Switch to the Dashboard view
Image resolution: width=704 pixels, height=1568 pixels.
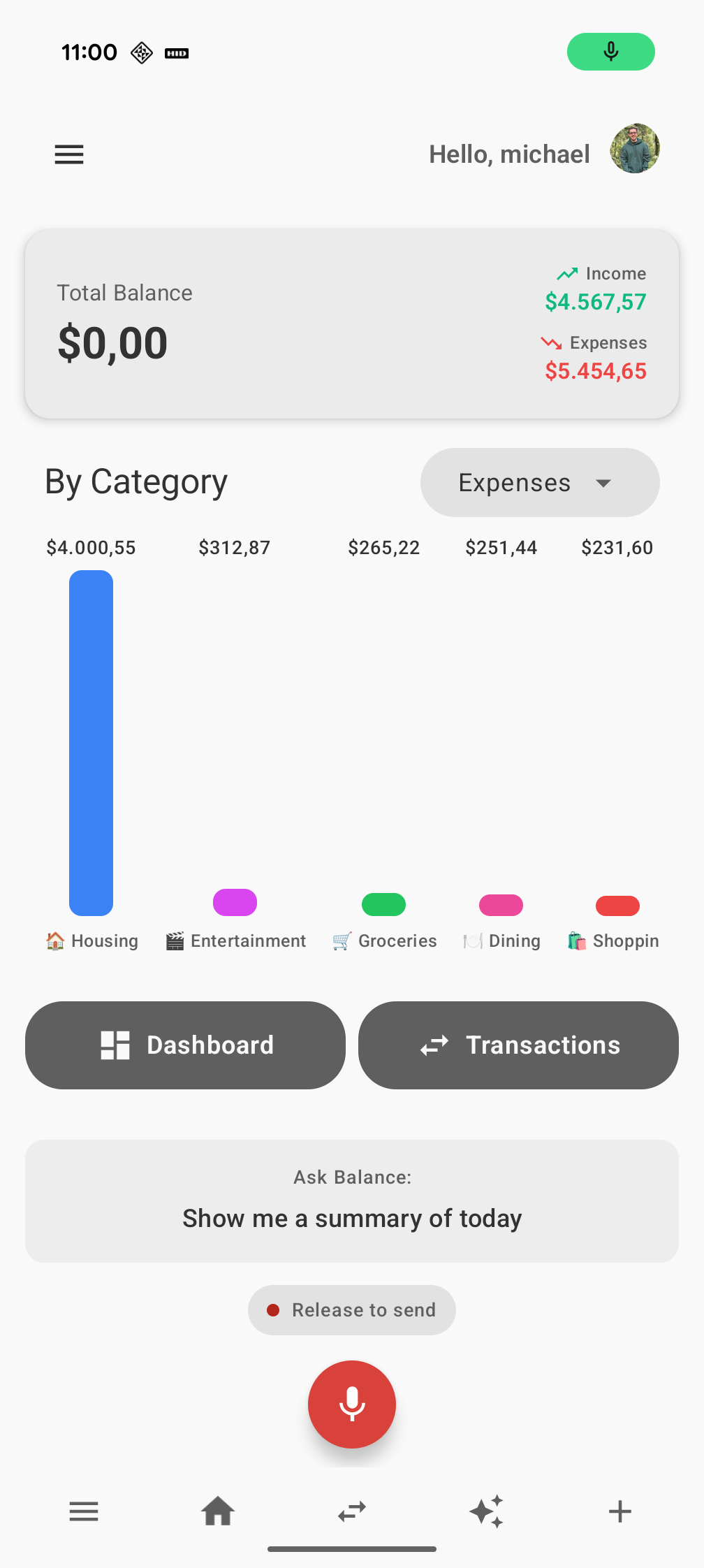click(184, 1045)
